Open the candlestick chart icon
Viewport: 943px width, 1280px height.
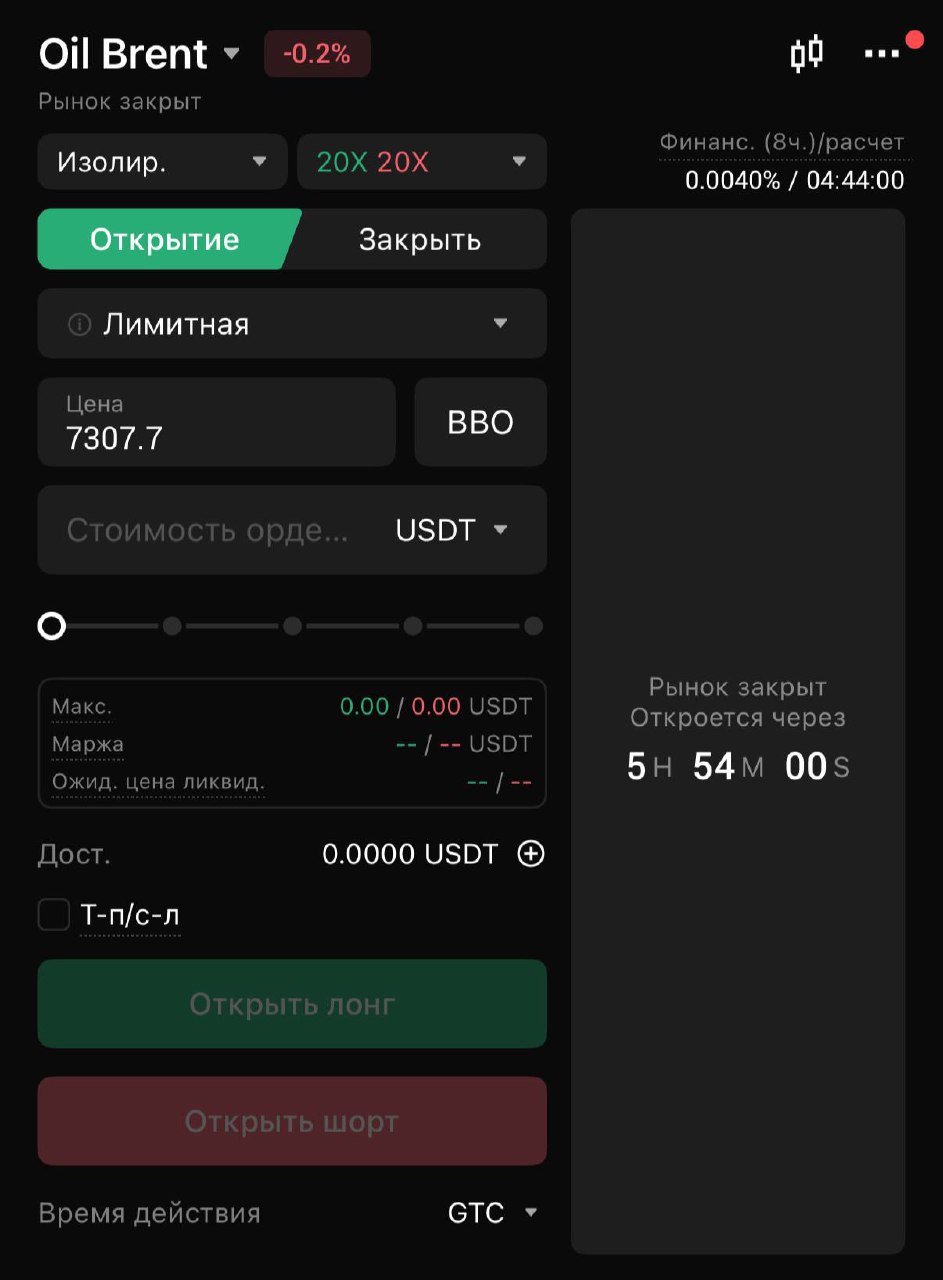click(806, 54)
